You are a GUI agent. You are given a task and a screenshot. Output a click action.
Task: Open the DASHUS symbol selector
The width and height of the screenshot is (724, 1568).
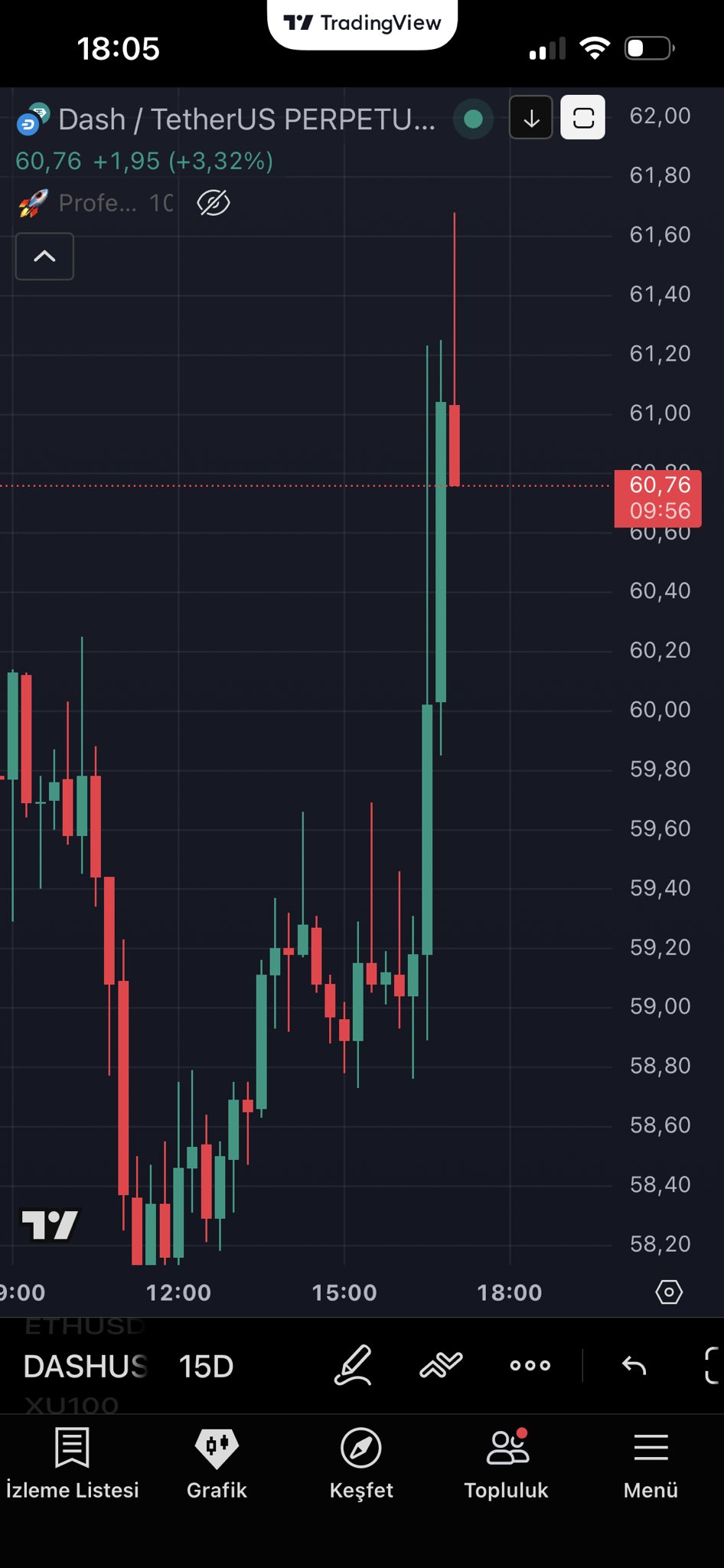point(86,1367)
